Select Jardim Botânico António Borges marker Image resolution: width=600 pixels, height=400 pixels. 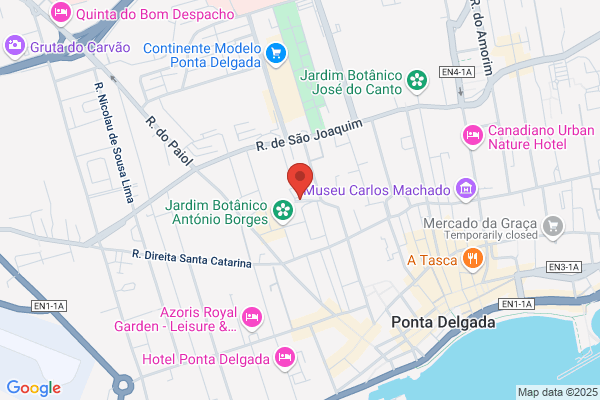coord(283,211)
